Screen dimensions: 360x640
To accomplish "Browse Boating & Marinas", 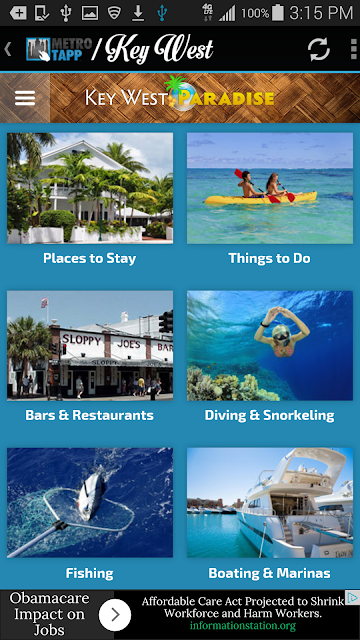I will (270, 514).
